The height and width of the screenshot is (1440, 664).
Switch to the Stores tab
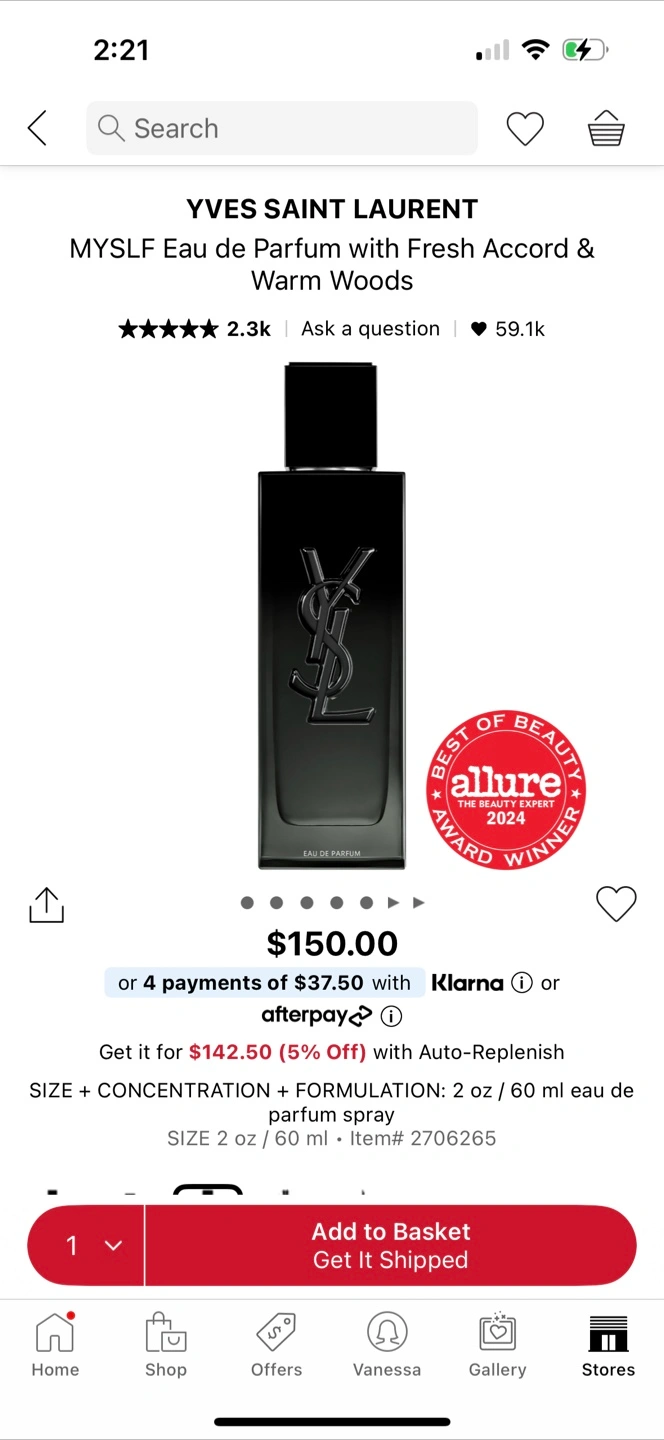pyautogui.click(x=608, y=1345)
